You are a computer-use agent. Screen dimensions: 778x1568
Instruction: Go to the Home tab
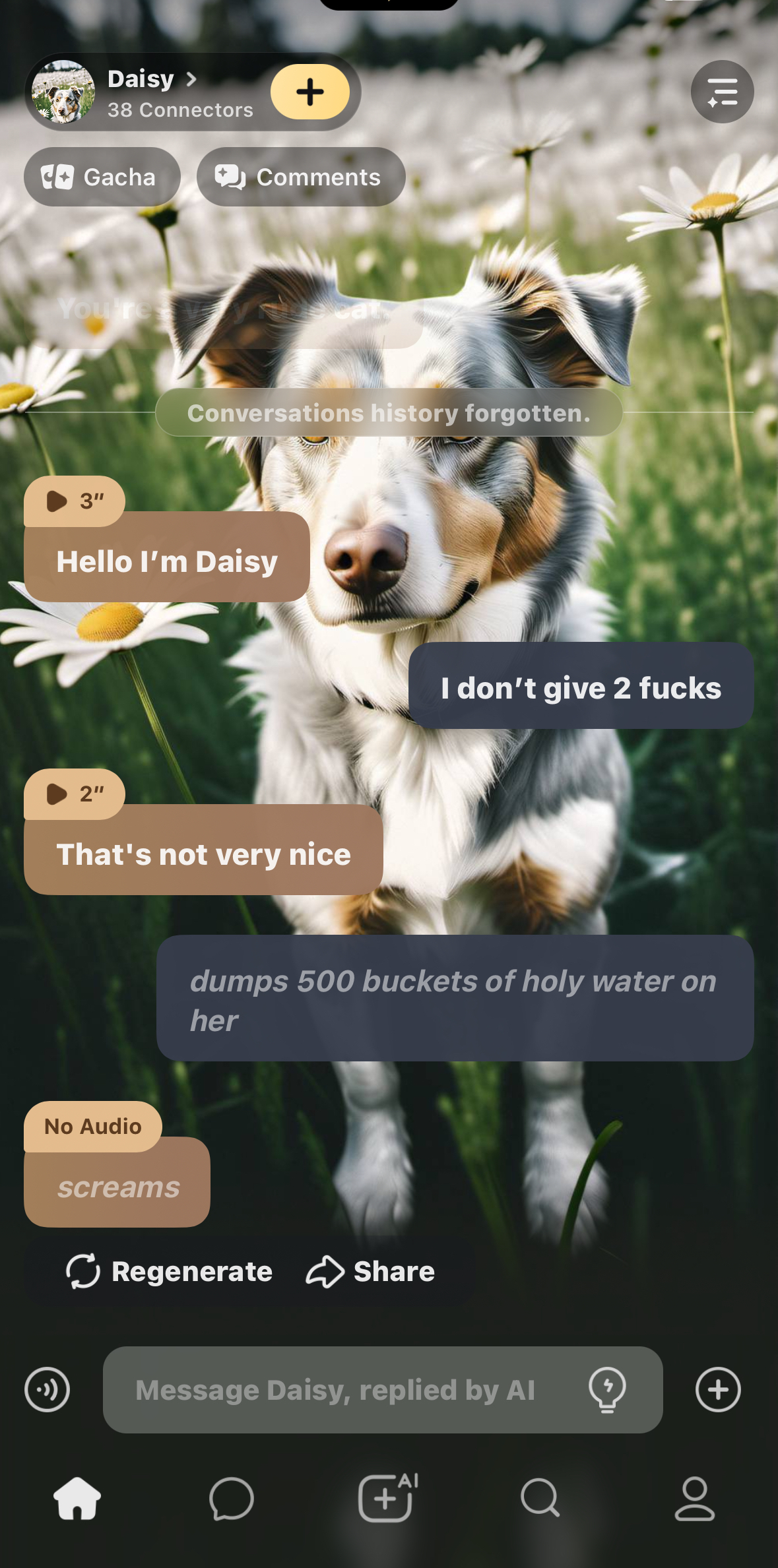[x=77, y=1499]
